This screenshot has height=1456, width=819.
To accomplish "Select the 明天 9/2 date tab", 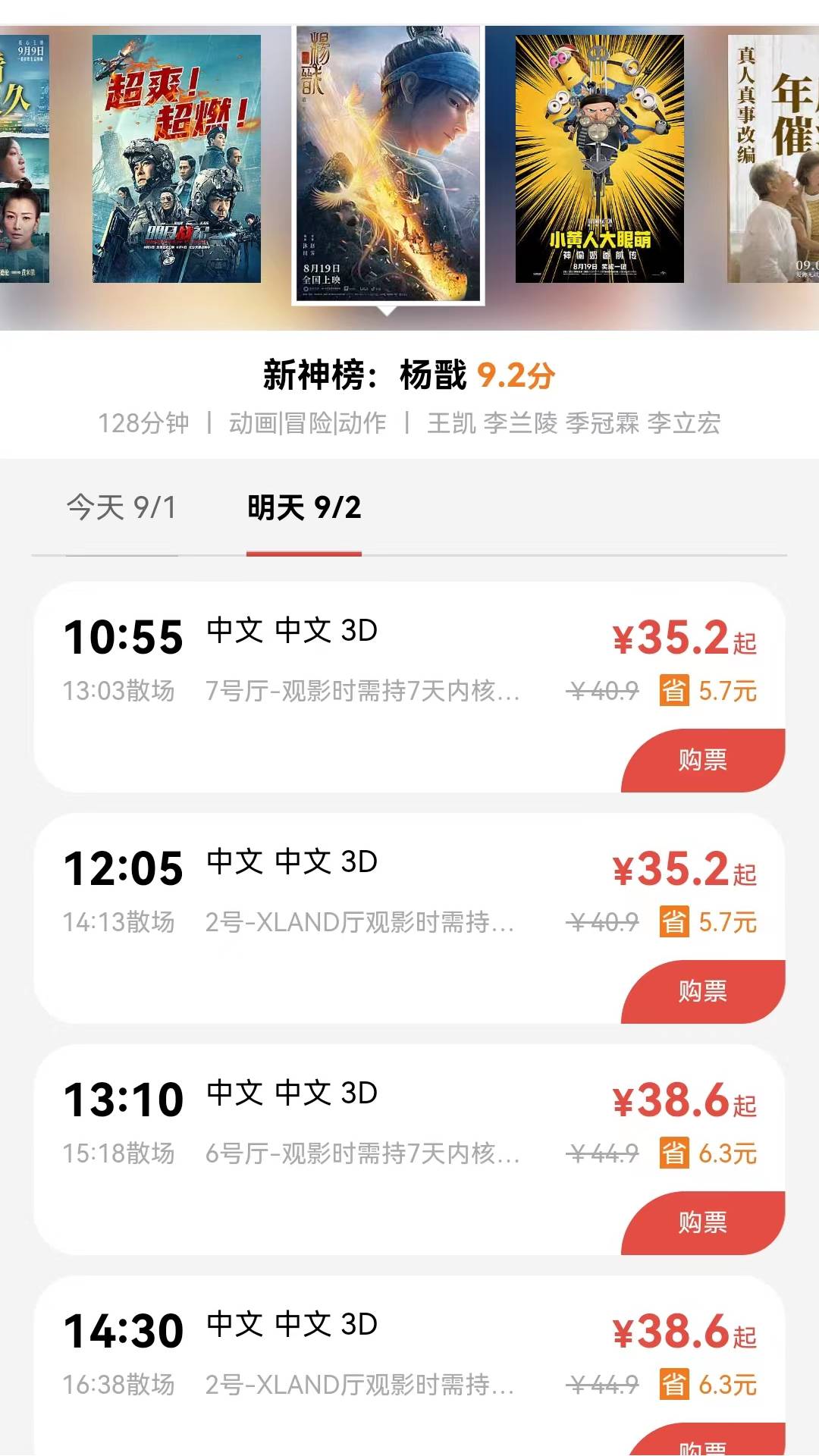I will click(304, 507).
